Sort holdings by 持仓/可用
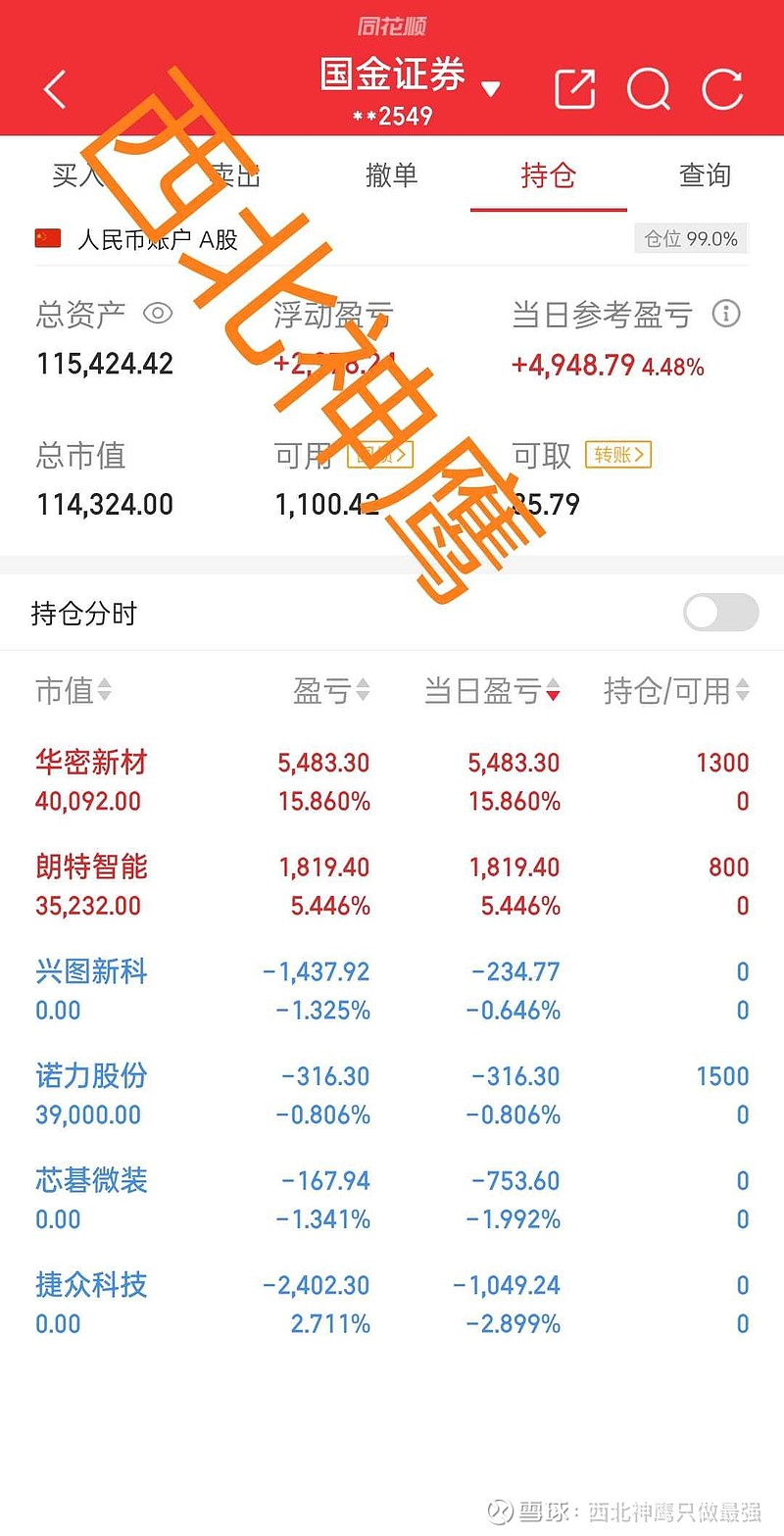 (x=677, y=691)
